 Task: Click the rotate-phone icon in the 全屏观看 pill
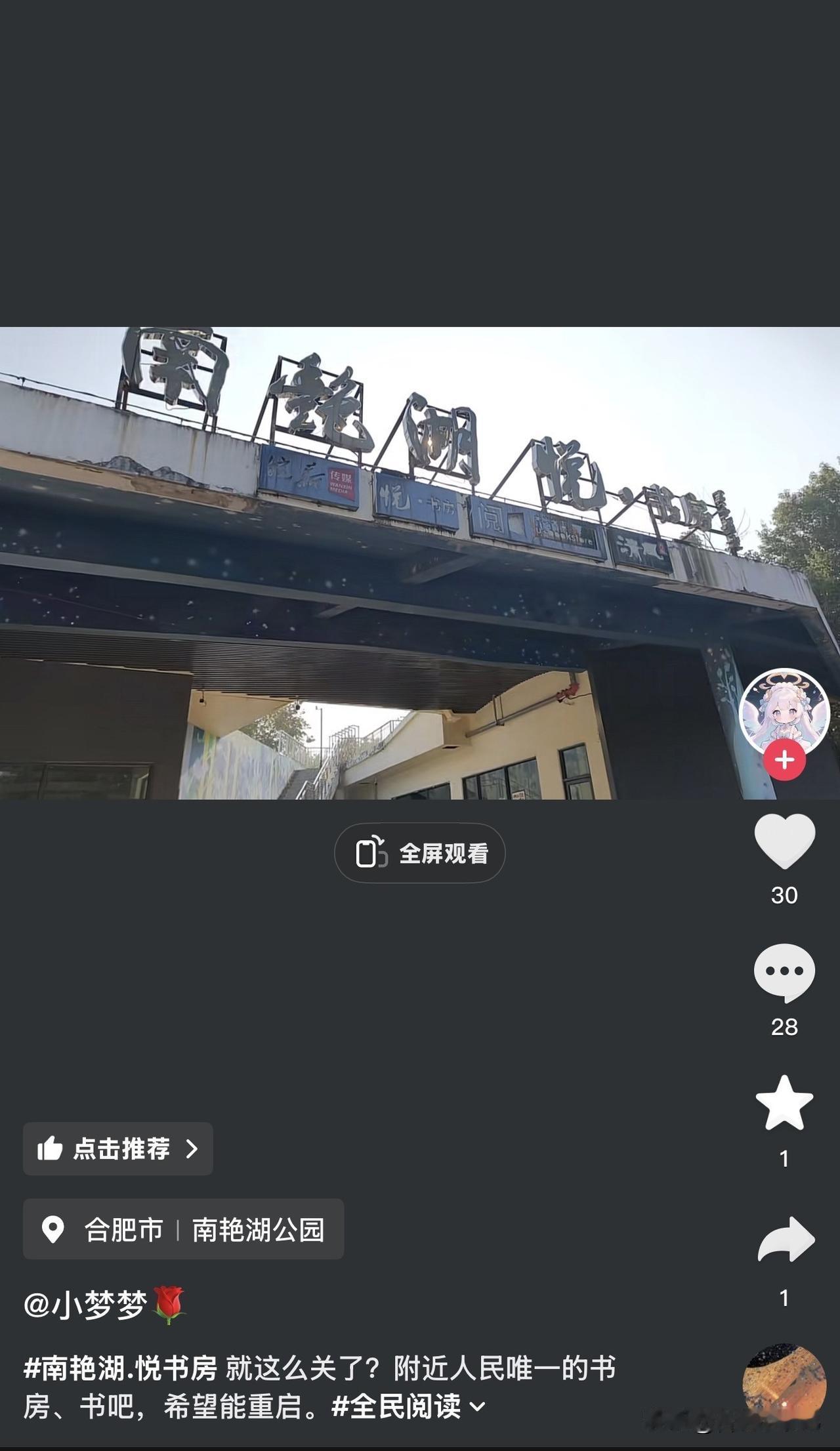click(371, 851)
